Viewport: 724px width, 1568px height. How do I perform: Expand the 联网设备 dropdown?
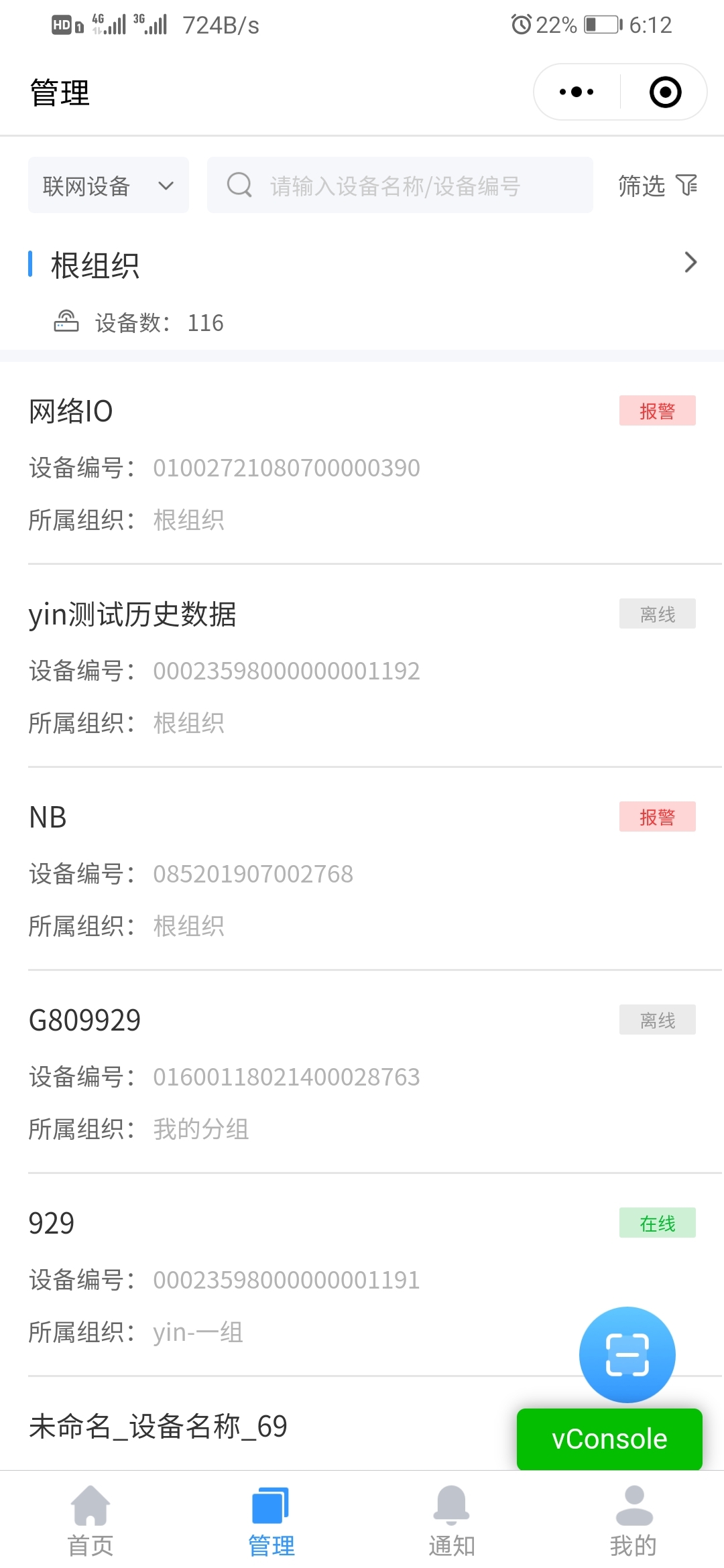108,186
